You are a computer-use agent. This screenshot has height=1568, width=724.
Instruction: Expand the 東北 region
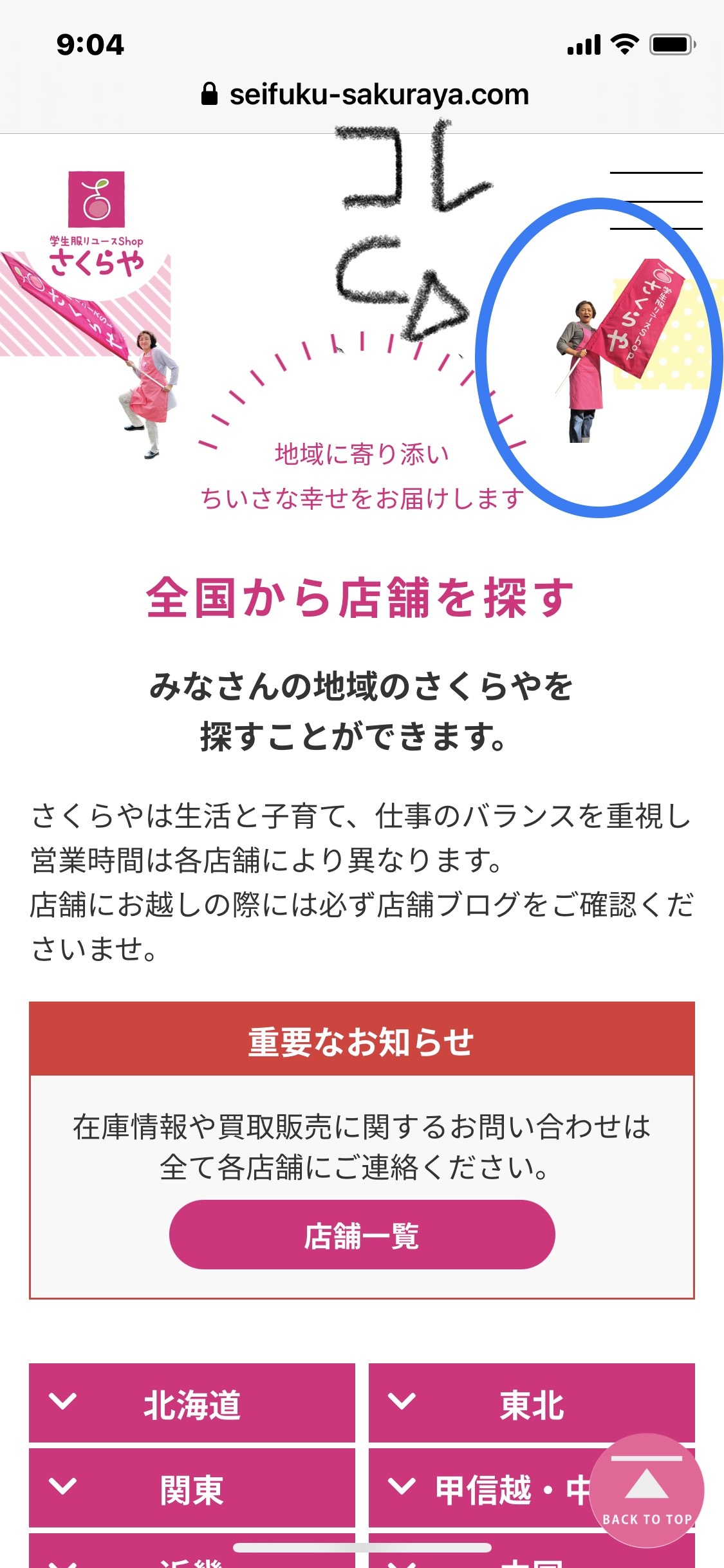point(532,1403)
